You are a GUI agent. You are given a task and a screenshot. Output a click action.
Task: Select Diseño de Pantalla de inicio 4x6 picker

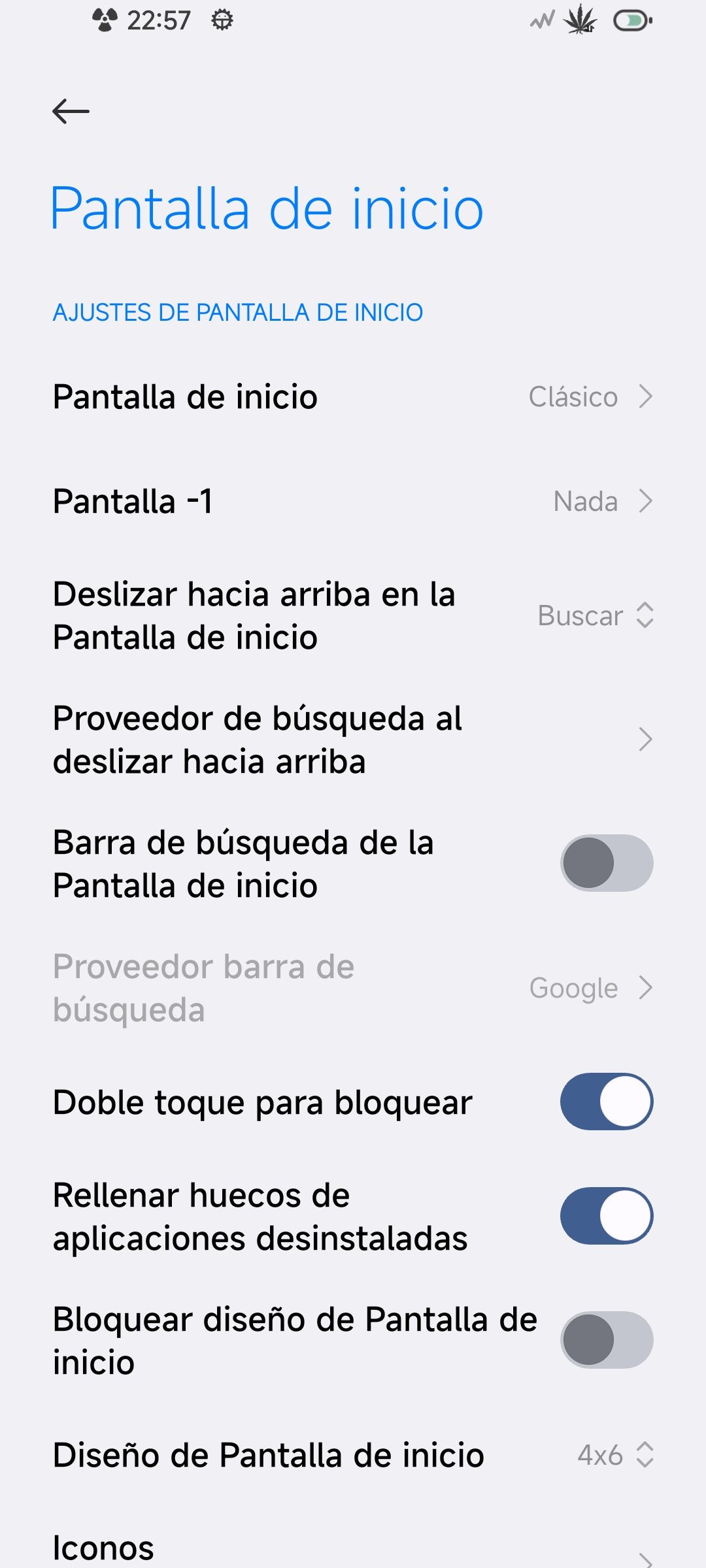(x=614, y=1455)
